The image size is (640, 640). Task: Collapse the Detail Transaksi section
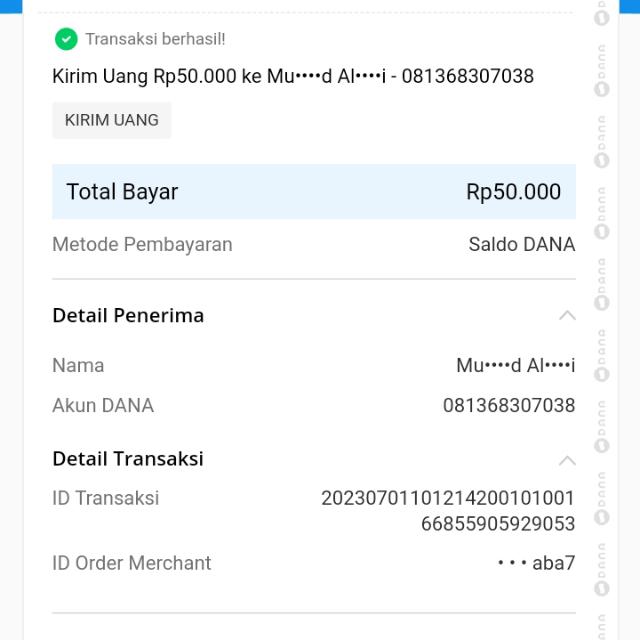pos(567,460)
